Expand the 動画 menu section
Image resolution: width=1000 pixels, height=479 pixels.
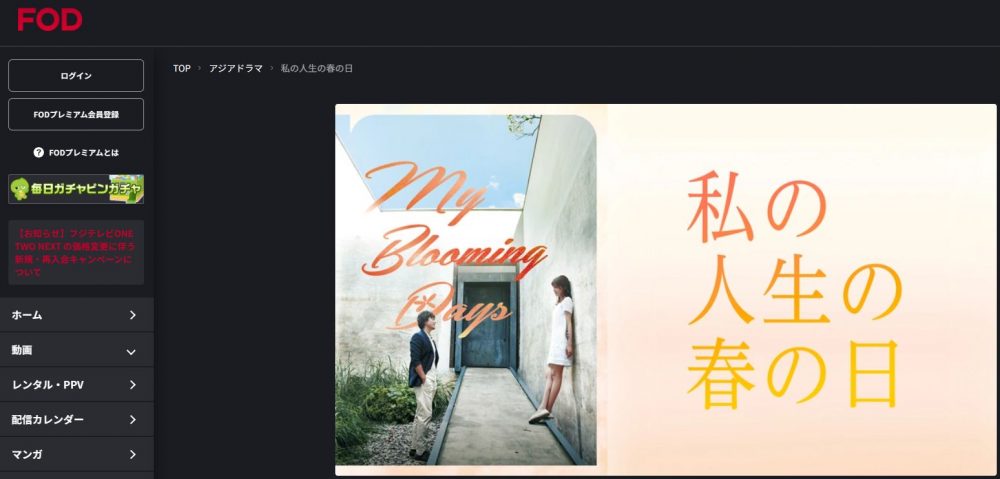[76, 350]
